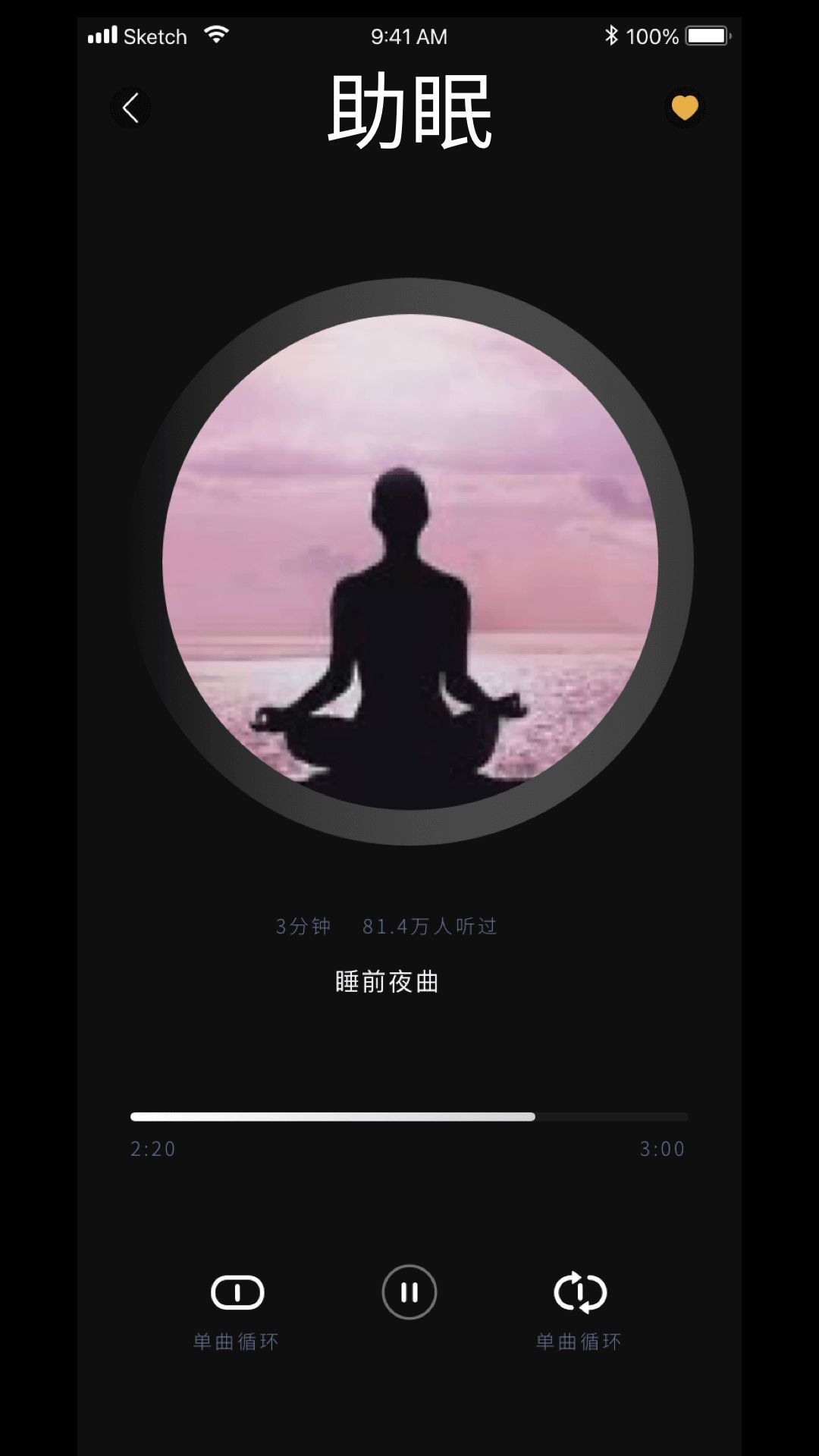Toggle favorite status with the heart icon
819x1456 pixels.
pyautogui.click(x=683, y=108)
